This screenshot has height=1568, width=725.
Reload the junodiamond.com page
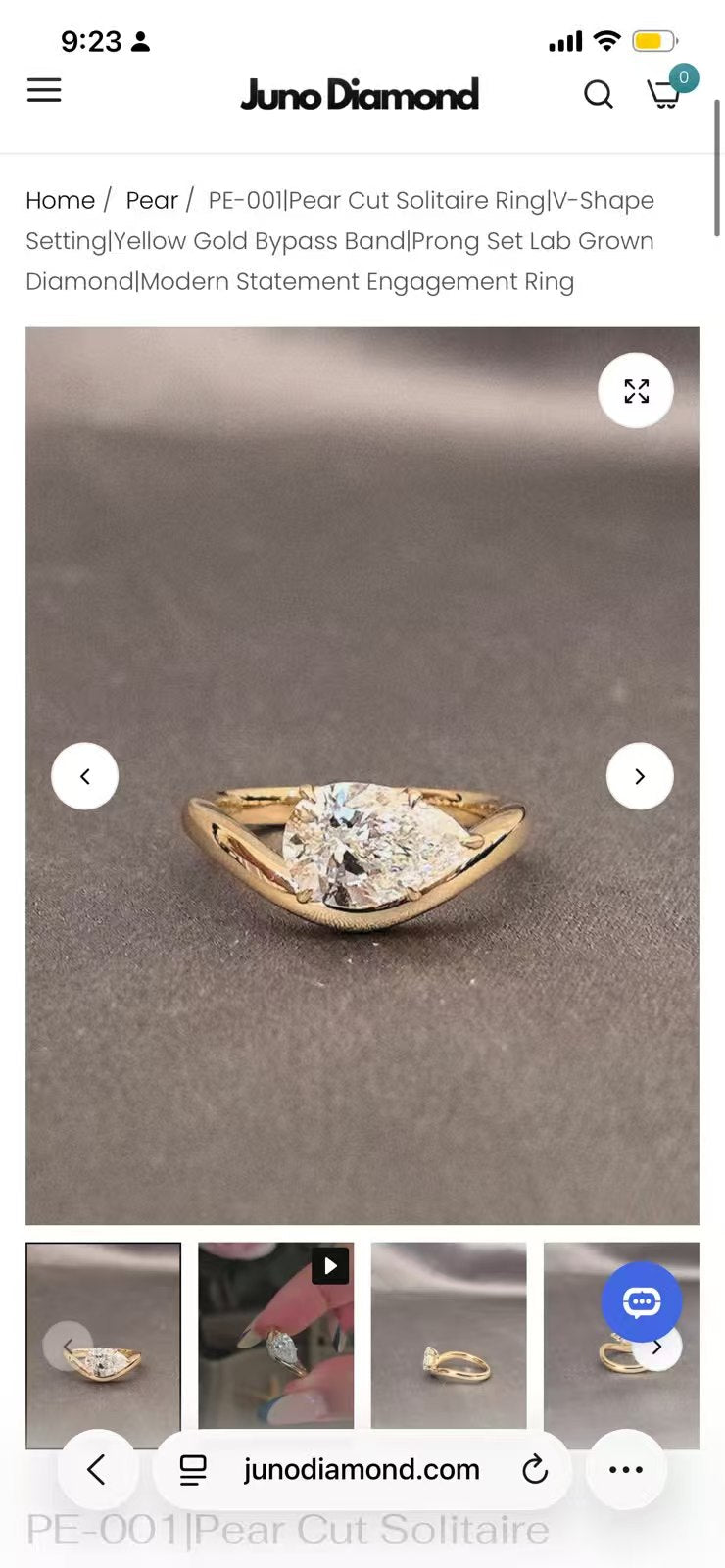pyautogui.click(x=535, y=1469)
